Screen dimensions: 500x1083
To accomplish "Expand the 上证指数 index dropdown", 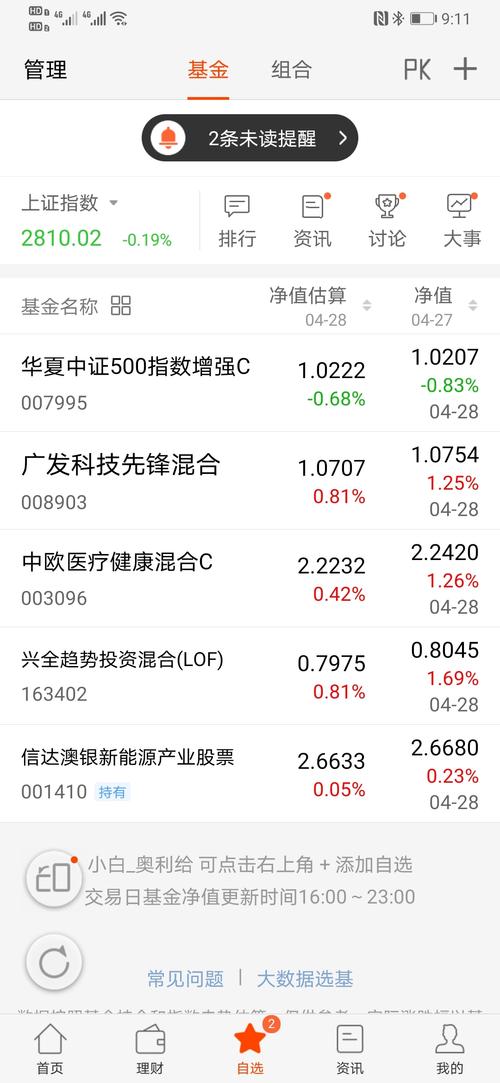I will [x=69, y=203].
